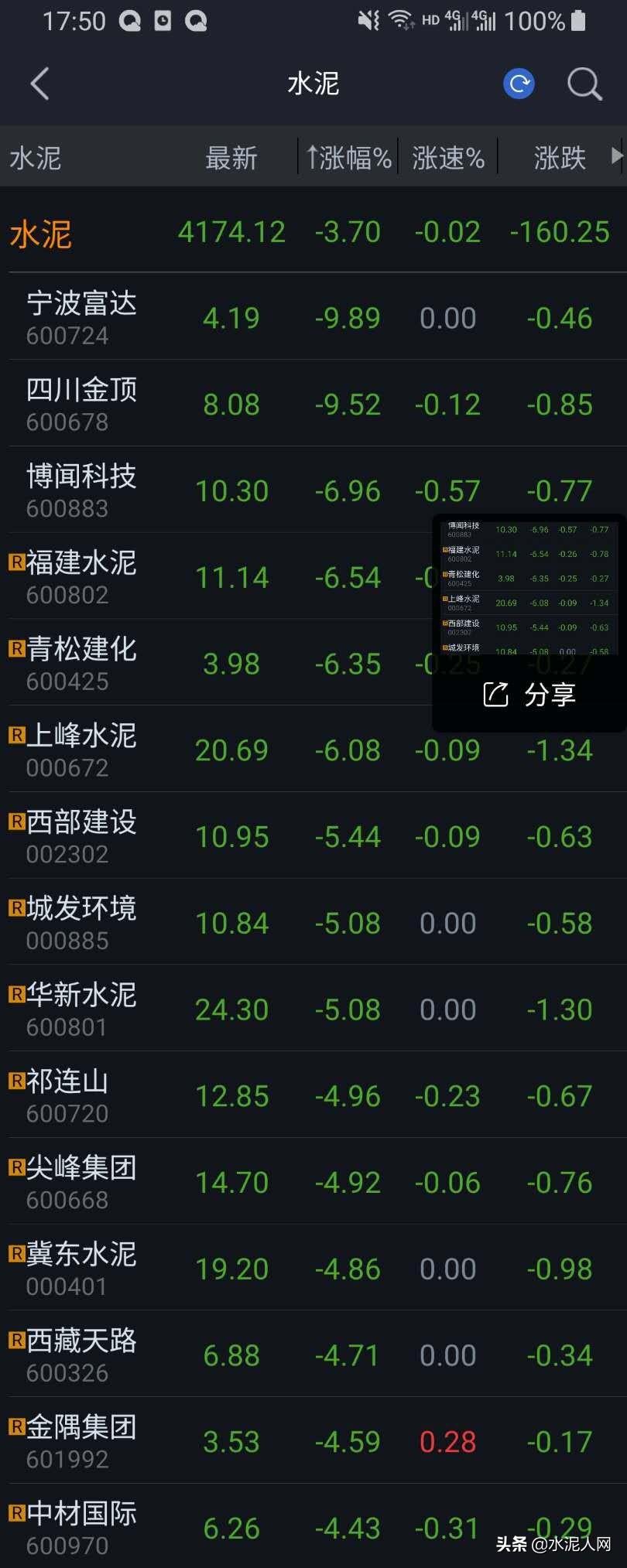This screenshot has width=627, height=1568.
Task: Tap the R margin badge beside 金隅集团
Action: click(16, 1427)
